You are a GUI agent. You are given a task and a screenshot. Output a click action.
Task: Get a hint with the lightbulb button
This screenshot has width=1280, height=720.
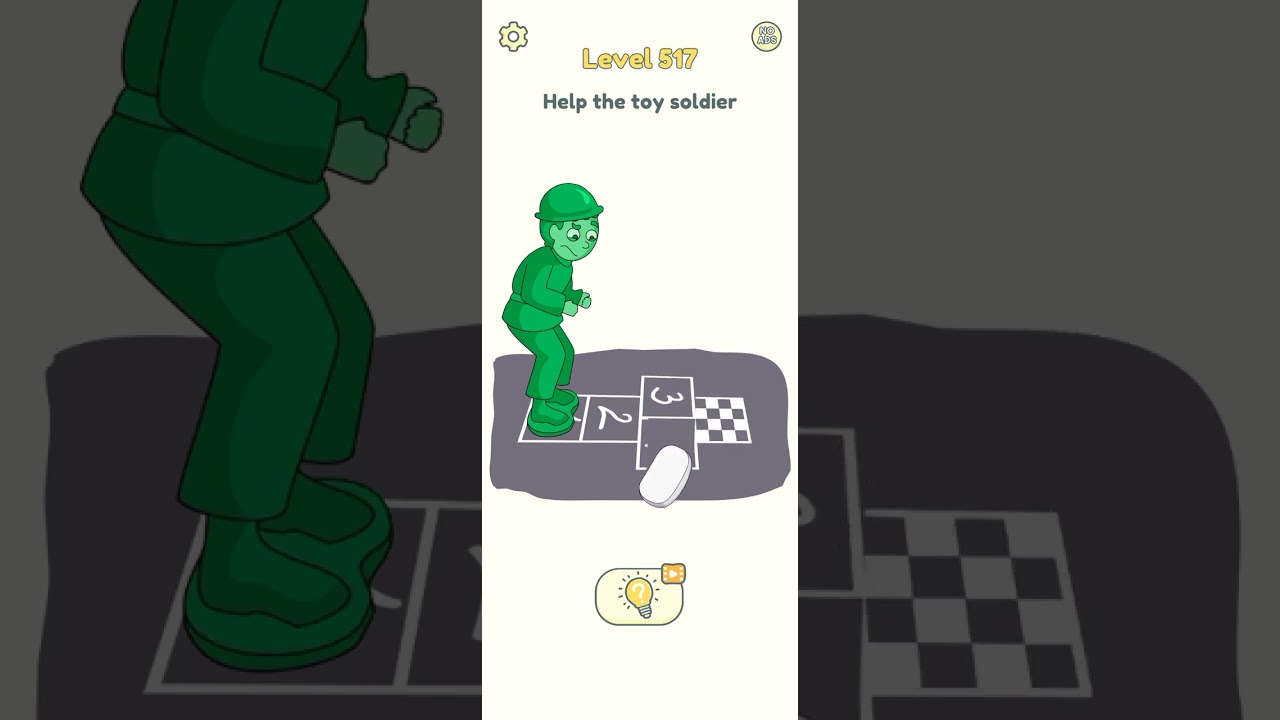coord(639,597)
